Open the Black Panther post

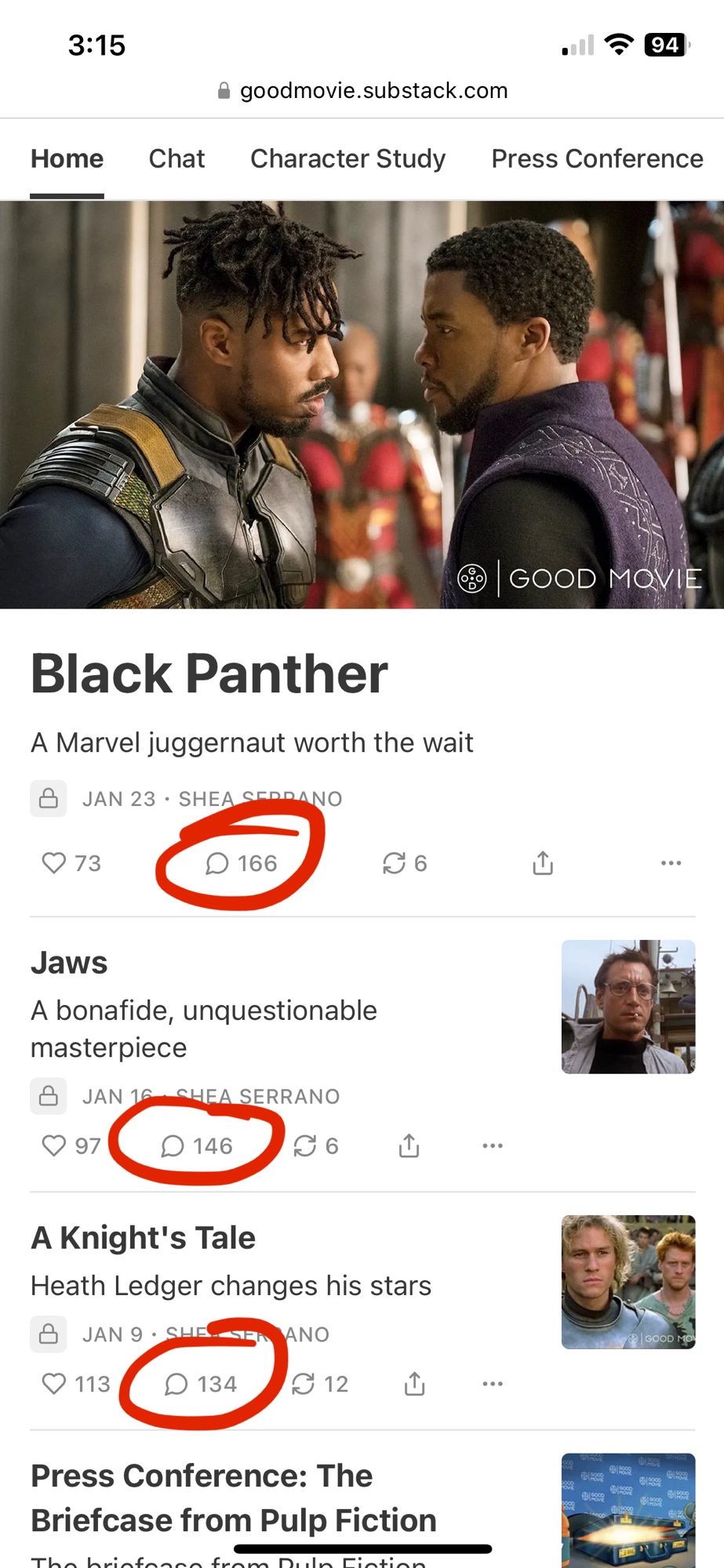(209, 674)
